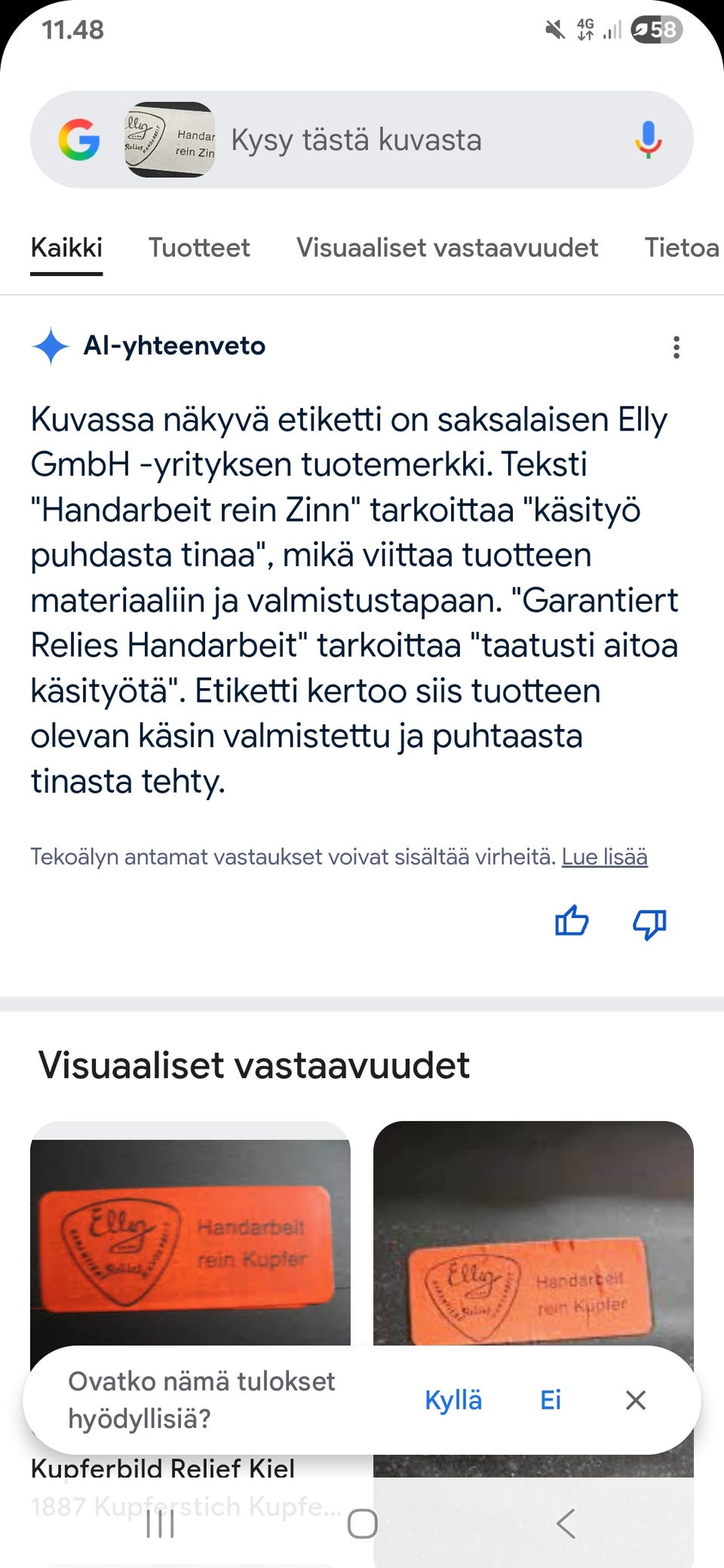
Task: Tap the voice search microphone
Action: tap(647, 140)
